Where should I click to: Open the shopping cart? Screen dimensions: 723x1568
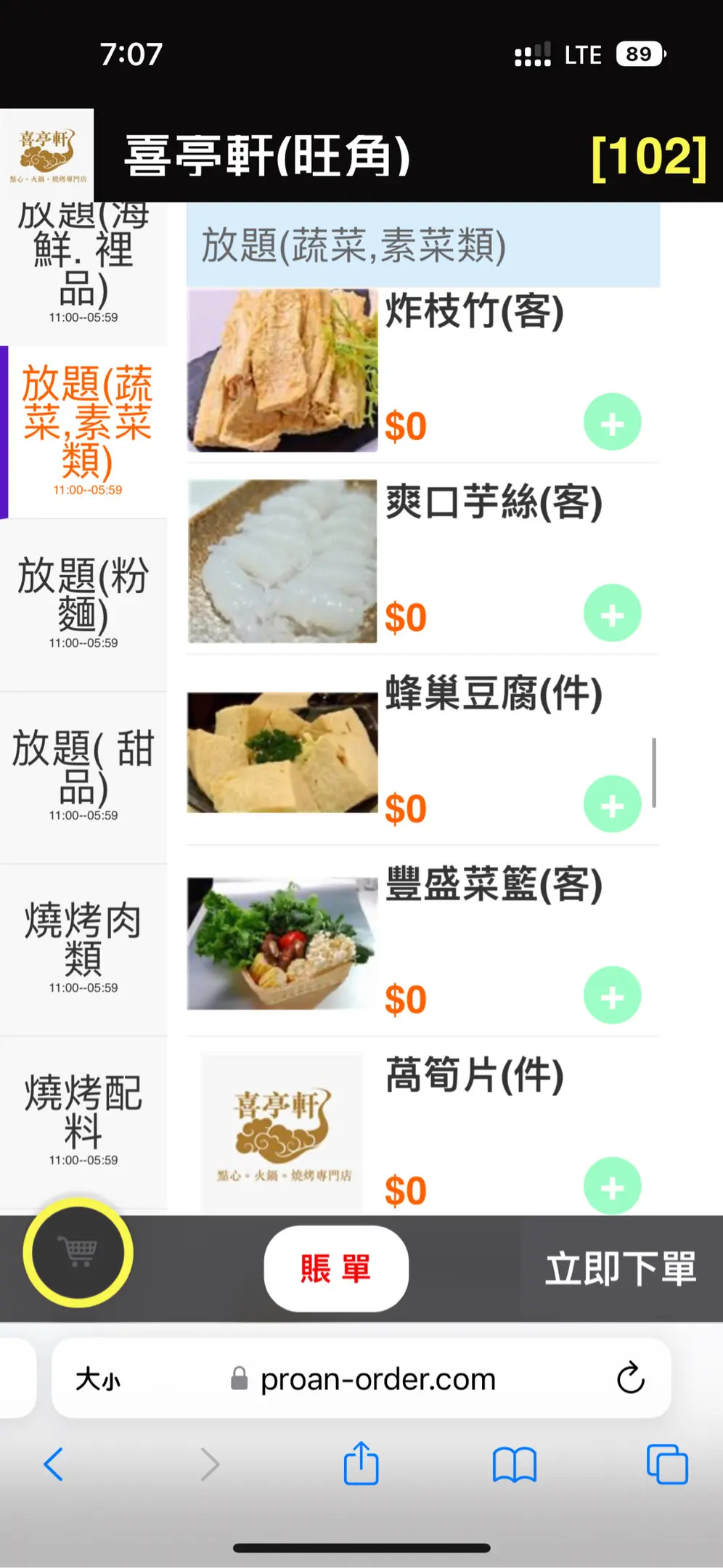coord(78,1252)
